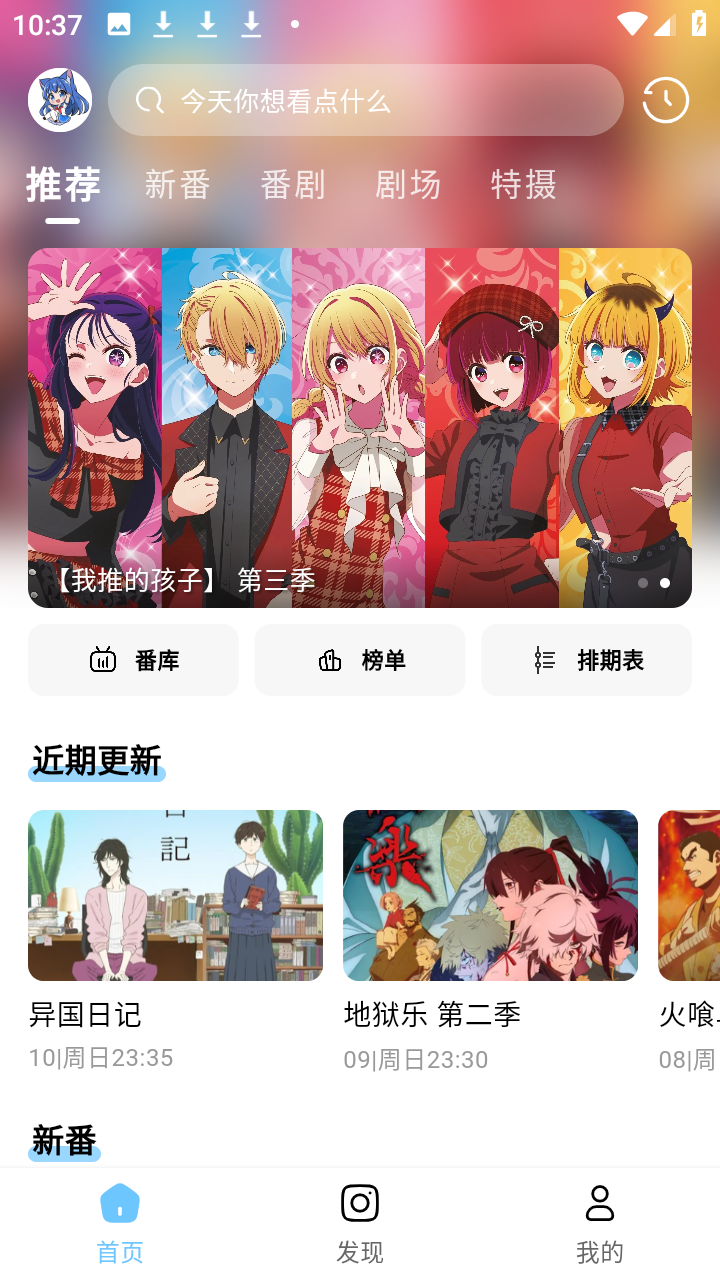Viewport: 720px width, 1280px height.
Task: Open the watch history clock icon
Action: (x=665, y=100)
